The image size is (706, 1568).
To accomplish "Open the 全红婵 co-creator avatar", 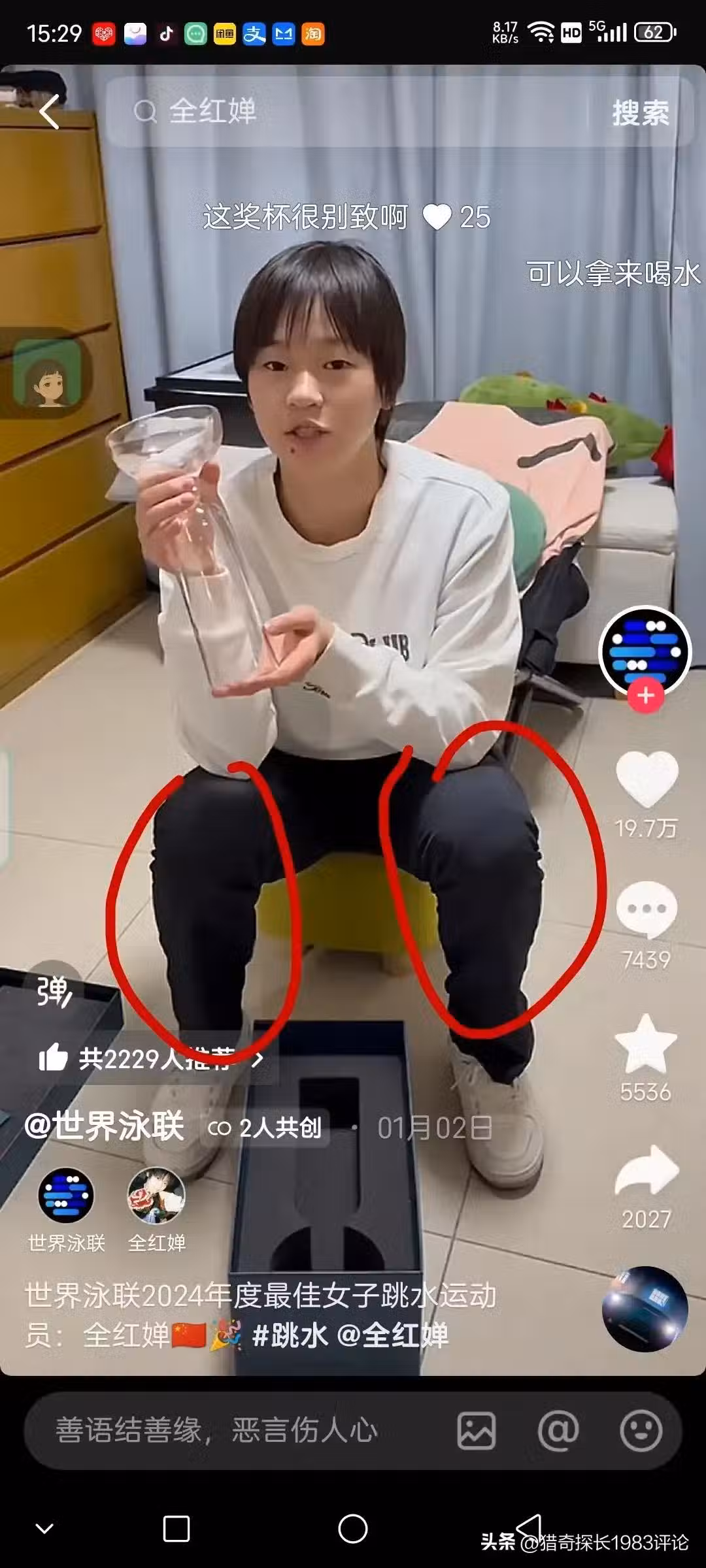I will [x=156, y=1196].
